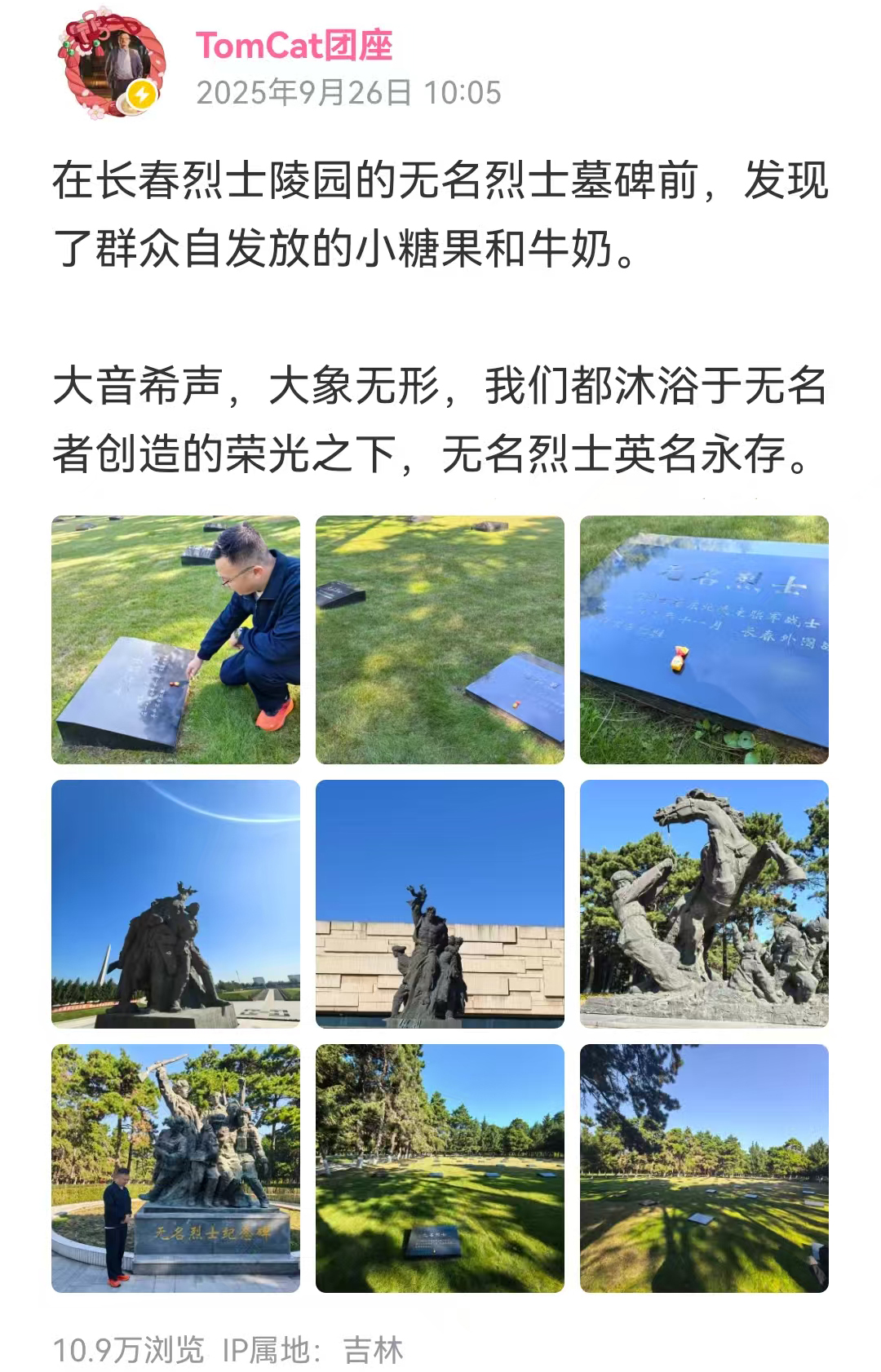View cemetery lawn photo with single headstone
Viewport: 881px width, 1372px height.
[x=440, y=1168]
